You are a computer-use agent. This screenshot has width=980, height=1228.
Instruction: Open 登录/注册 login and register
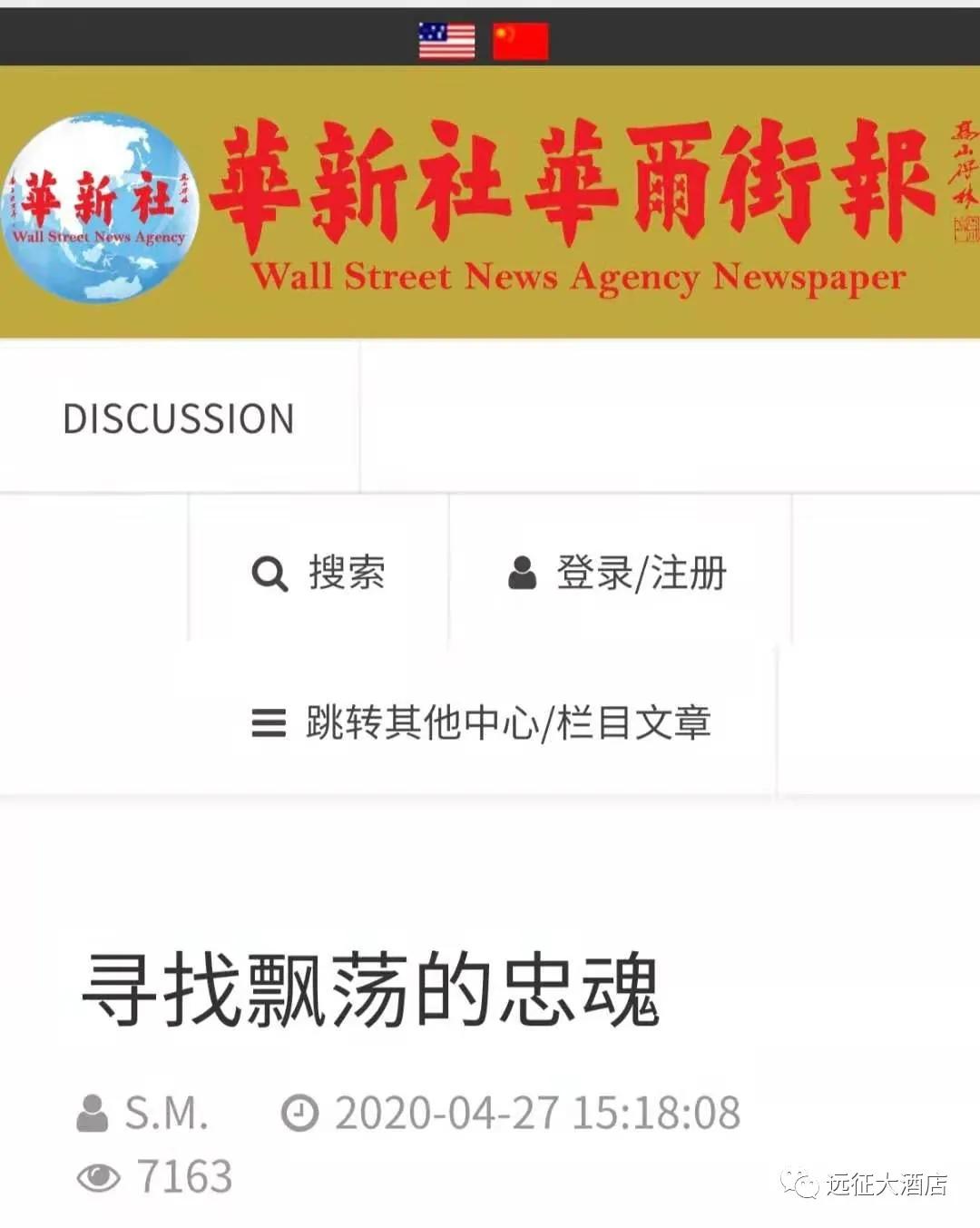618,573
